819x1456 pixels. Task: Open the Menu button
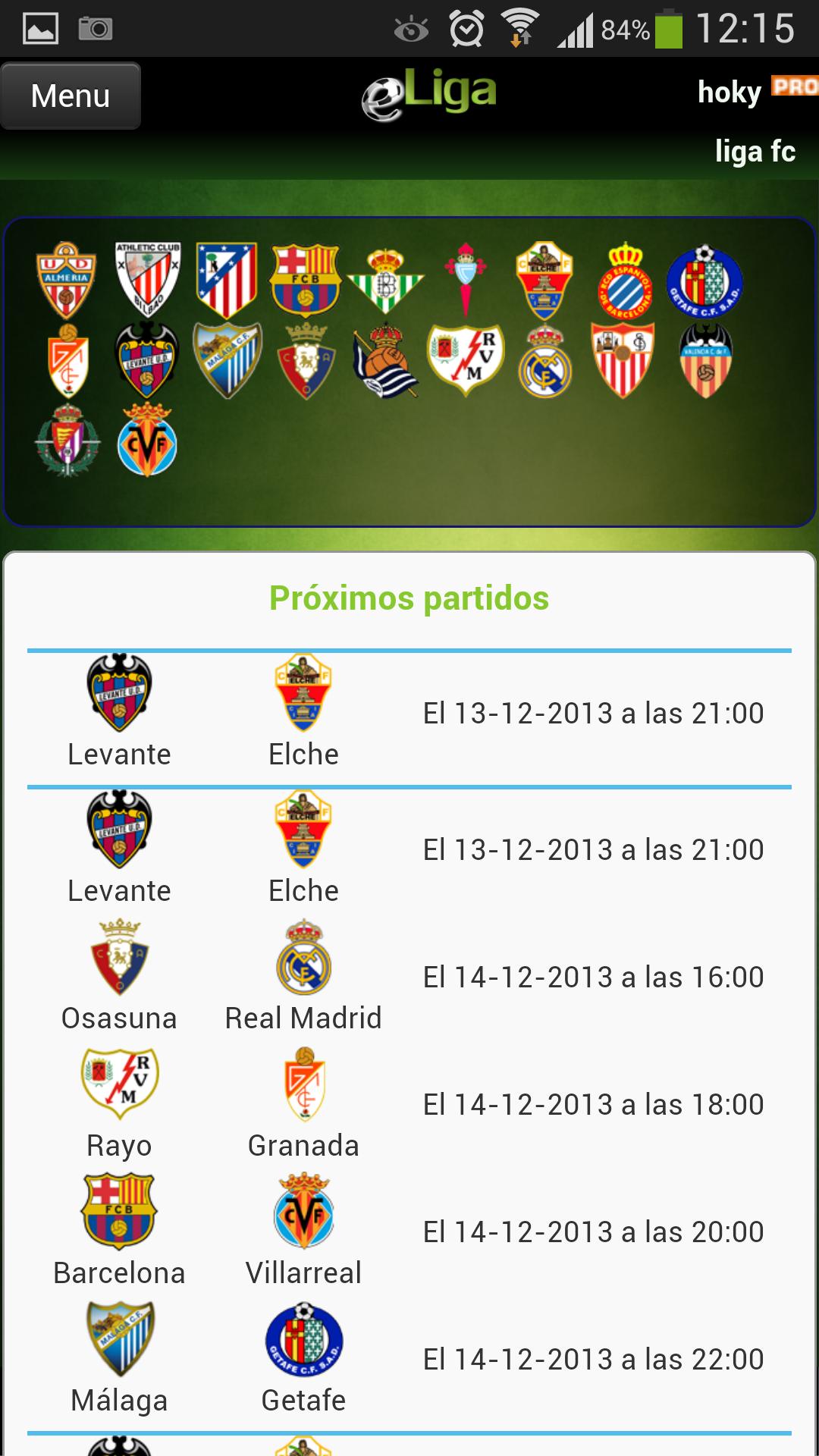71,96
